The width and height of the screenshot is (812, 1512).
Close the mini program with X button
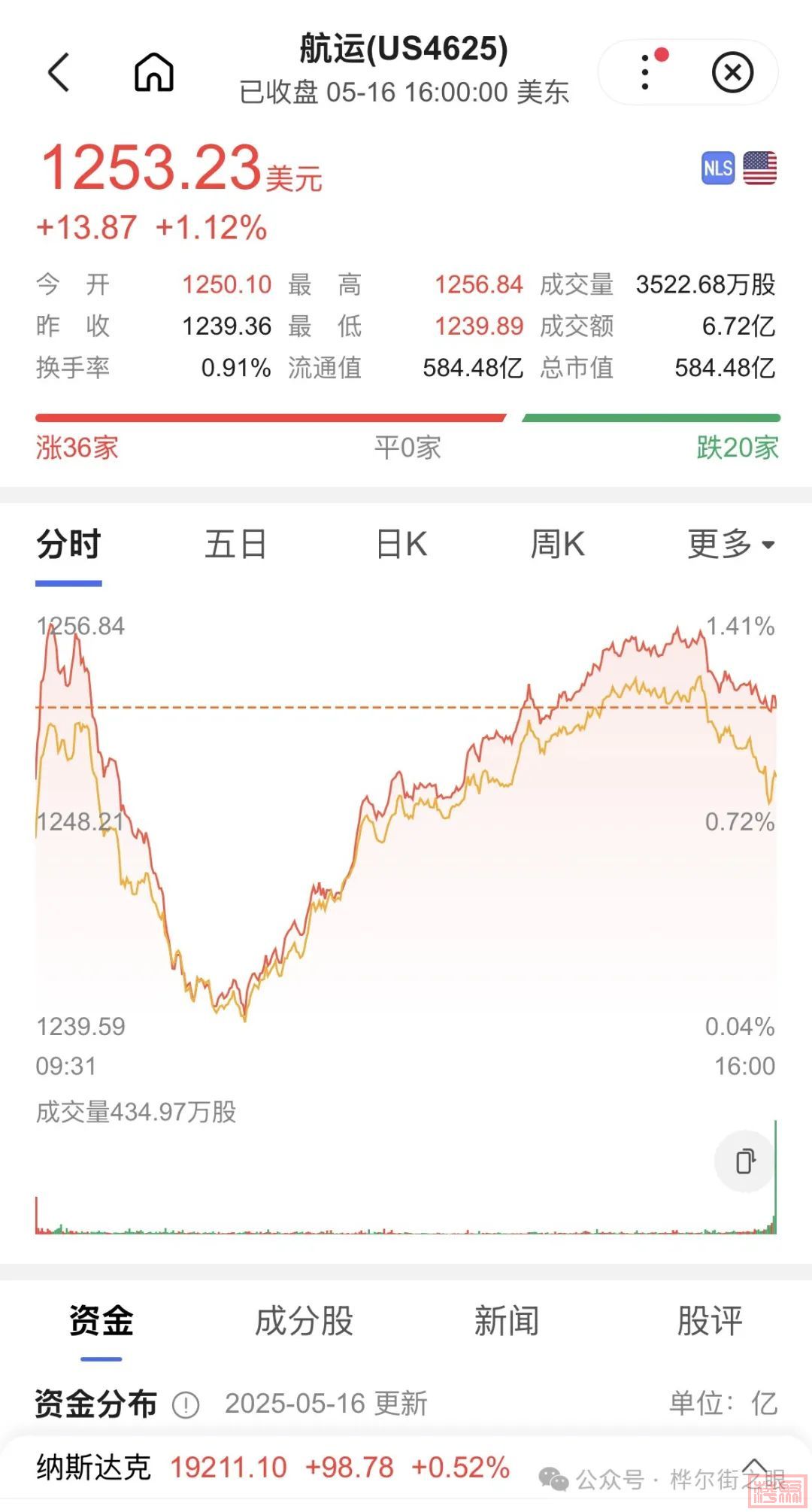pyautogui.click(x=732, y=72)
